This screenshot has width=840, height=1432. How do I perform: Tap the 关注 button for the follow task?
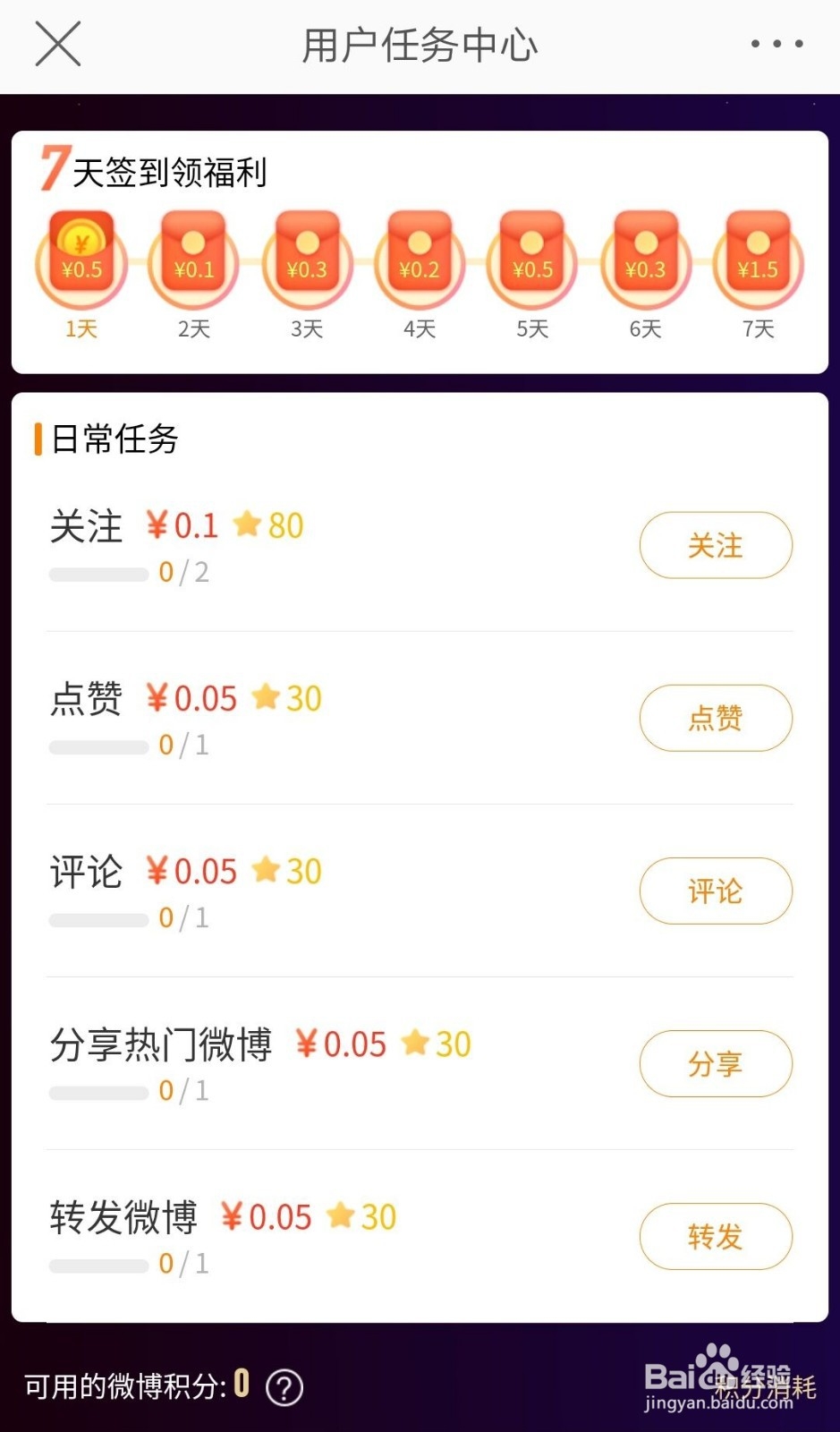(716, 545)
